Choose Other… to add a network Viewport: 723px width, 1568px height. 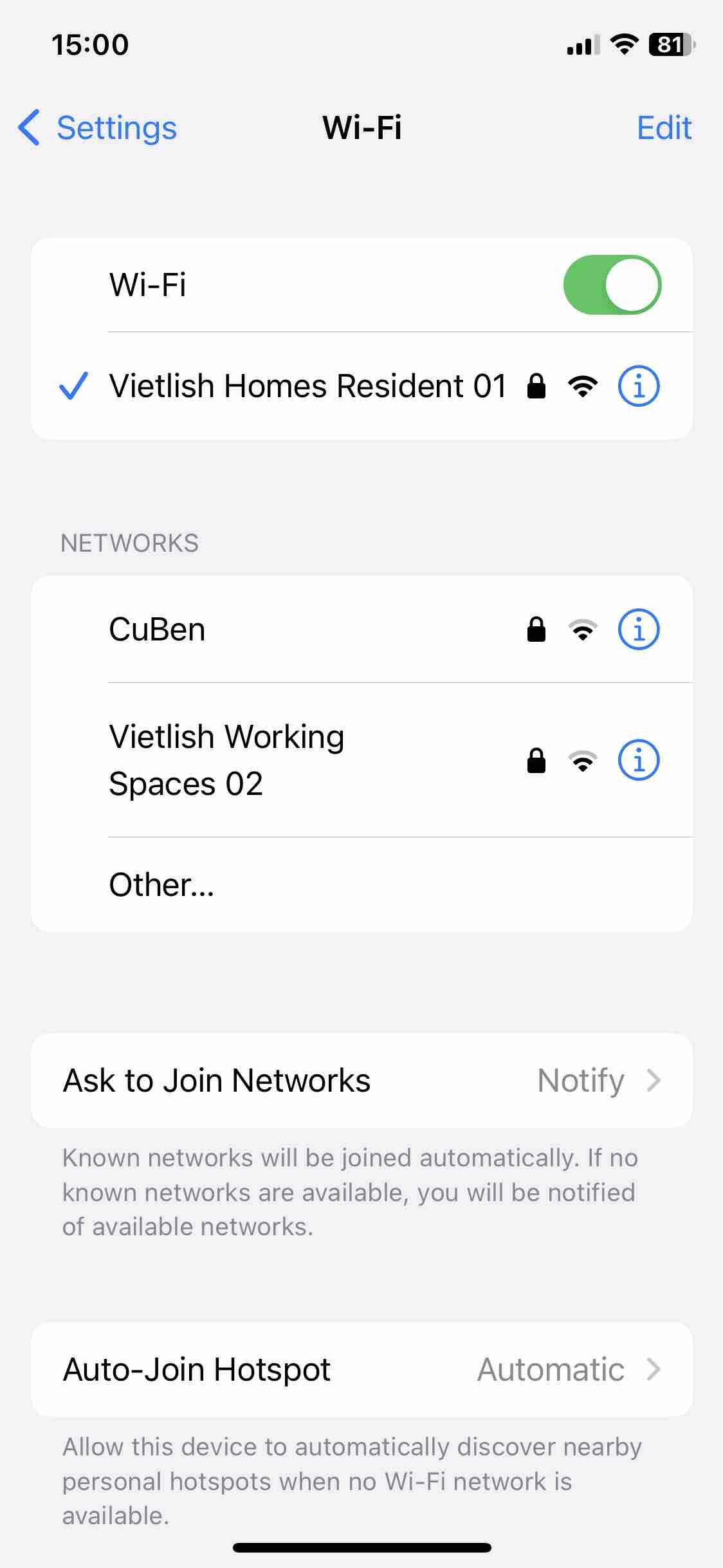[162, 885]
